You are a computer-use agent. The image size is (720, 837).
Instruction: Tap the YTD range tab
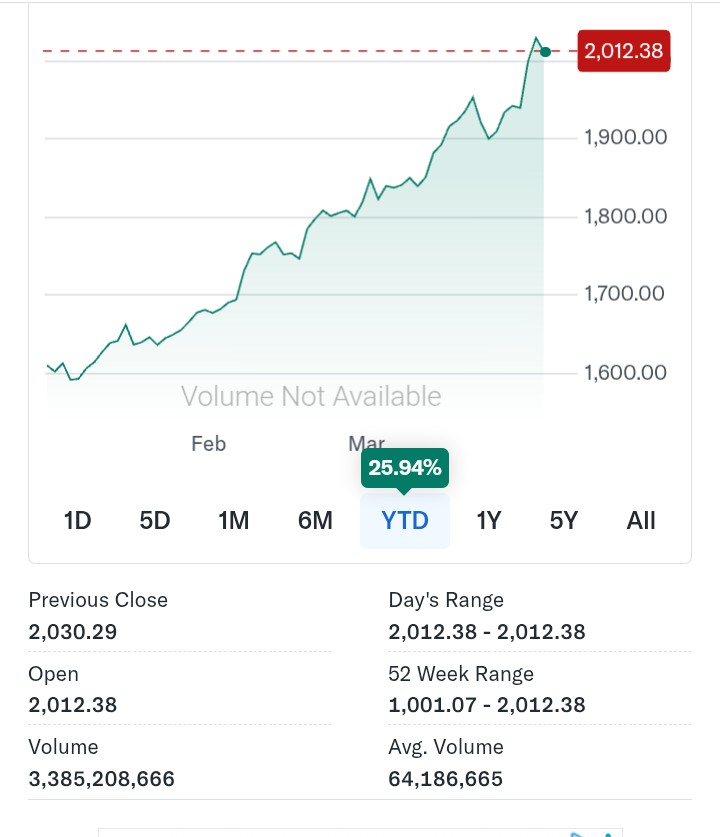point(404,520)
